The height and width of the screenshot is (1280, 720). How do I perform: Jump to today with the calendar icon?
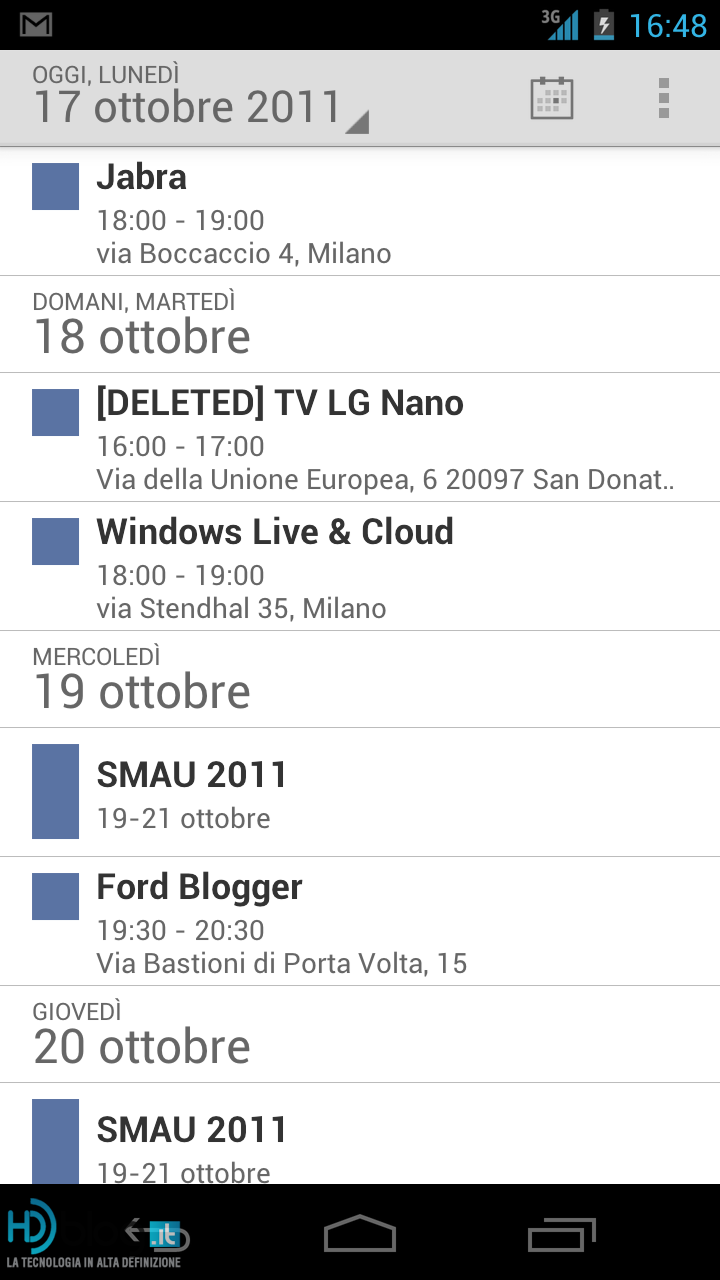[x=551, y=98]
